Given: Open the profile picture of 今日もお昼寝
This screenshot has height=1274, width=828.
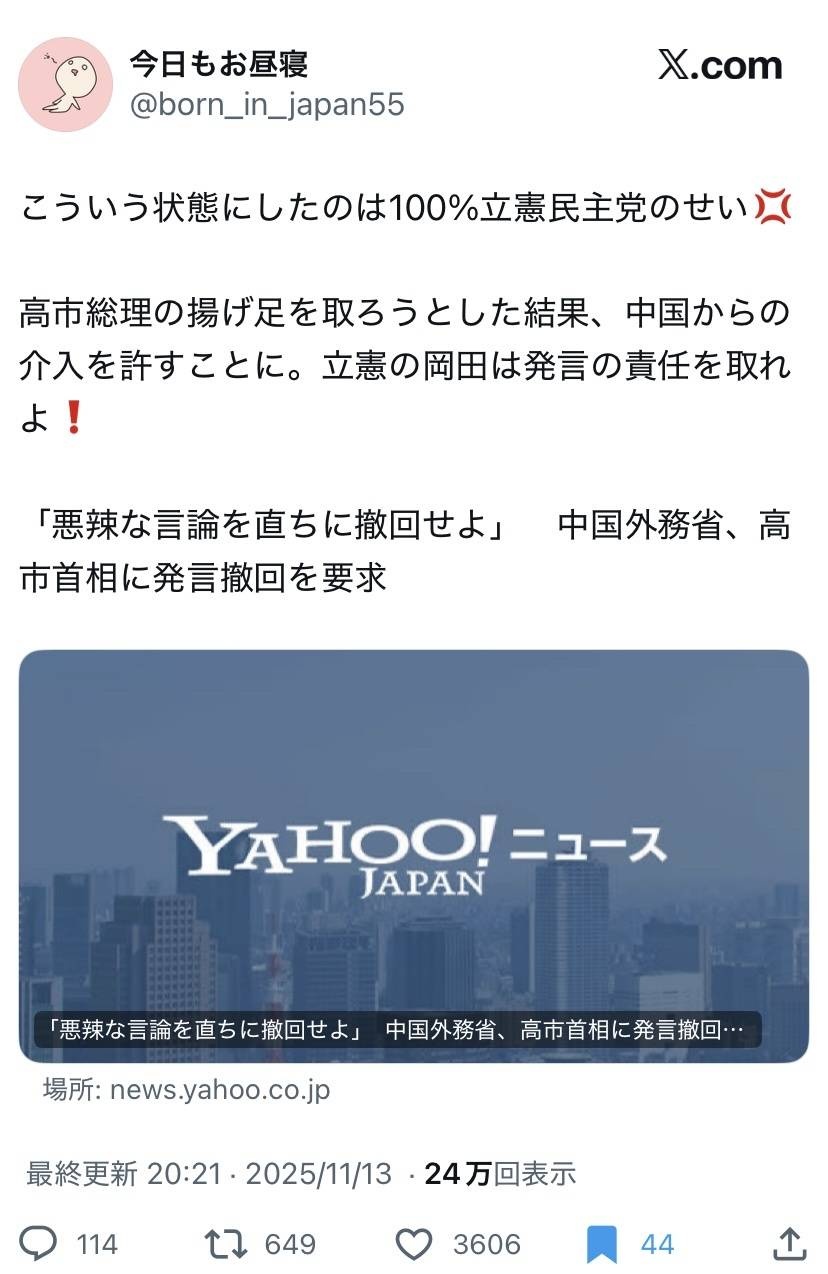Looking at the screenshot, I should click(65, 84).
